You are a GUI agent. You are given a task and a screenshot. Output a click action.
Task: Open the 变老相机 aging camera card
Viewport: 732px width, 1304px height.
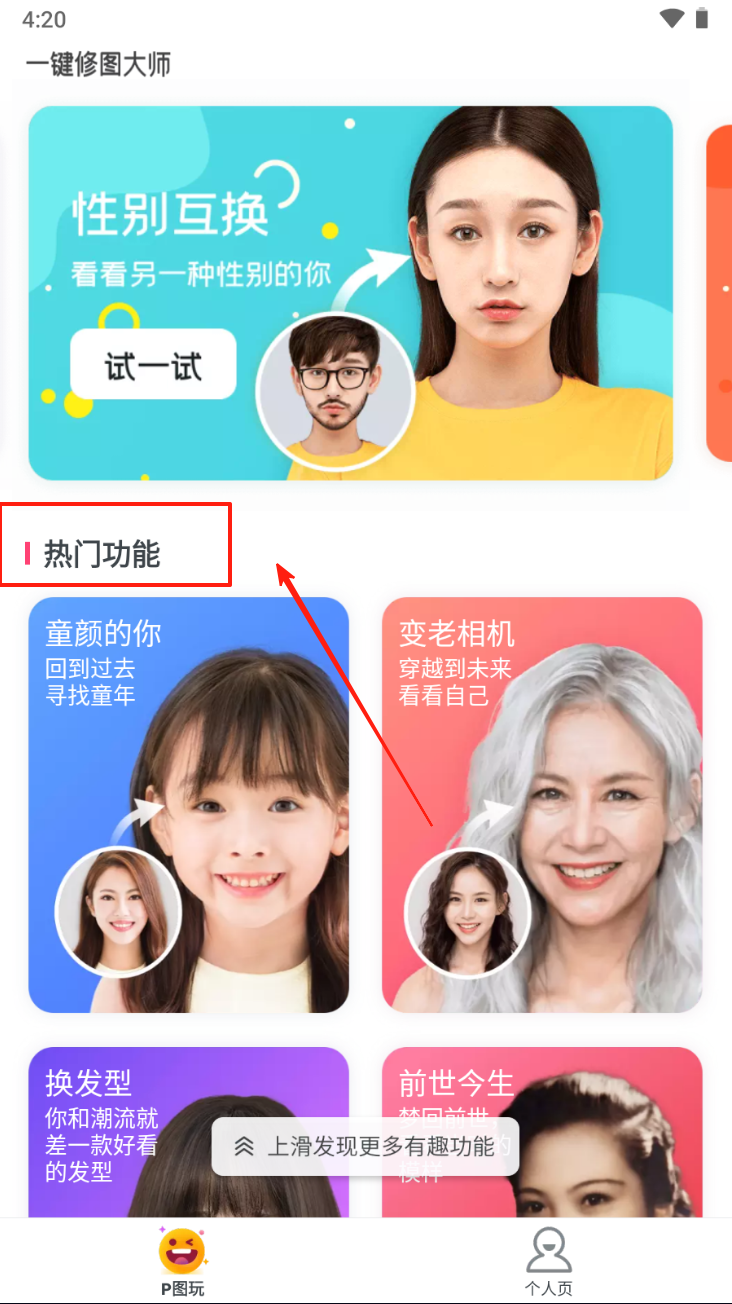542,805
